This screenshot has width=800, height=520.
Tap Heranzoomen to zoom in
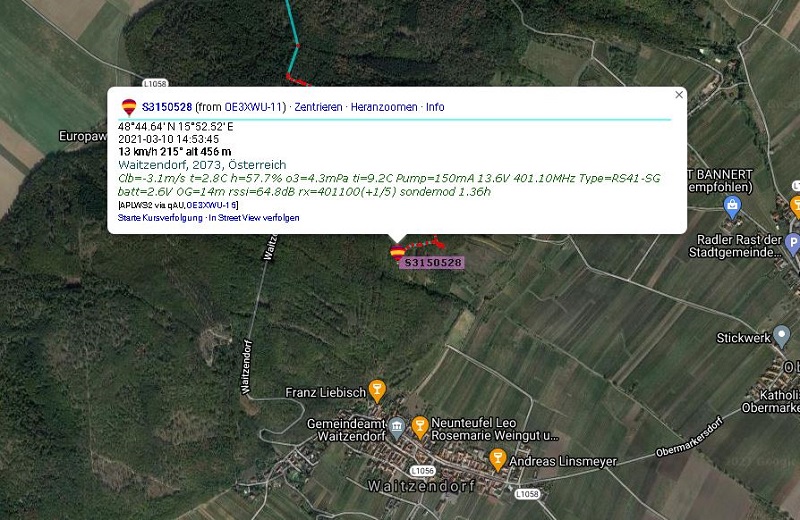click(384, 107)
